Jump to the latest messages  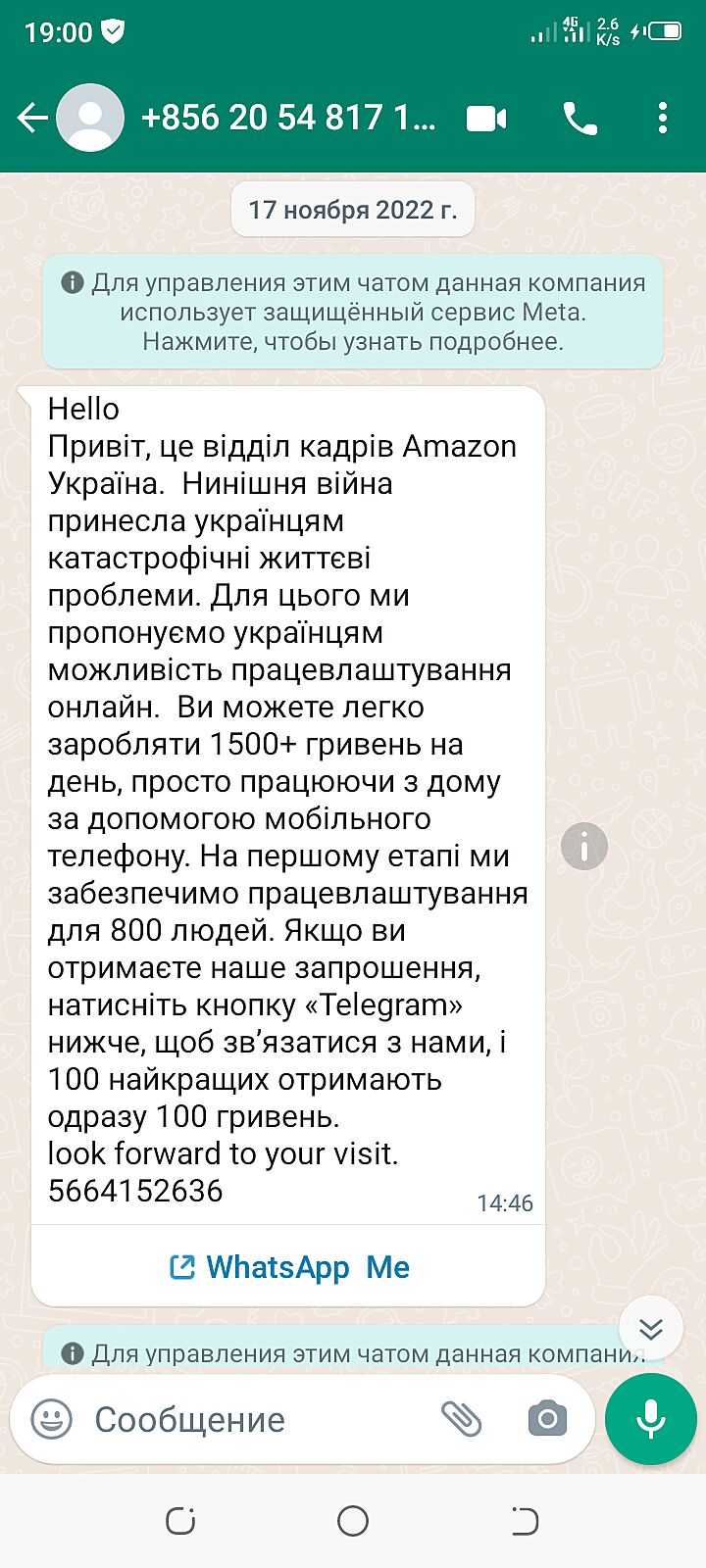[651, 1328]
